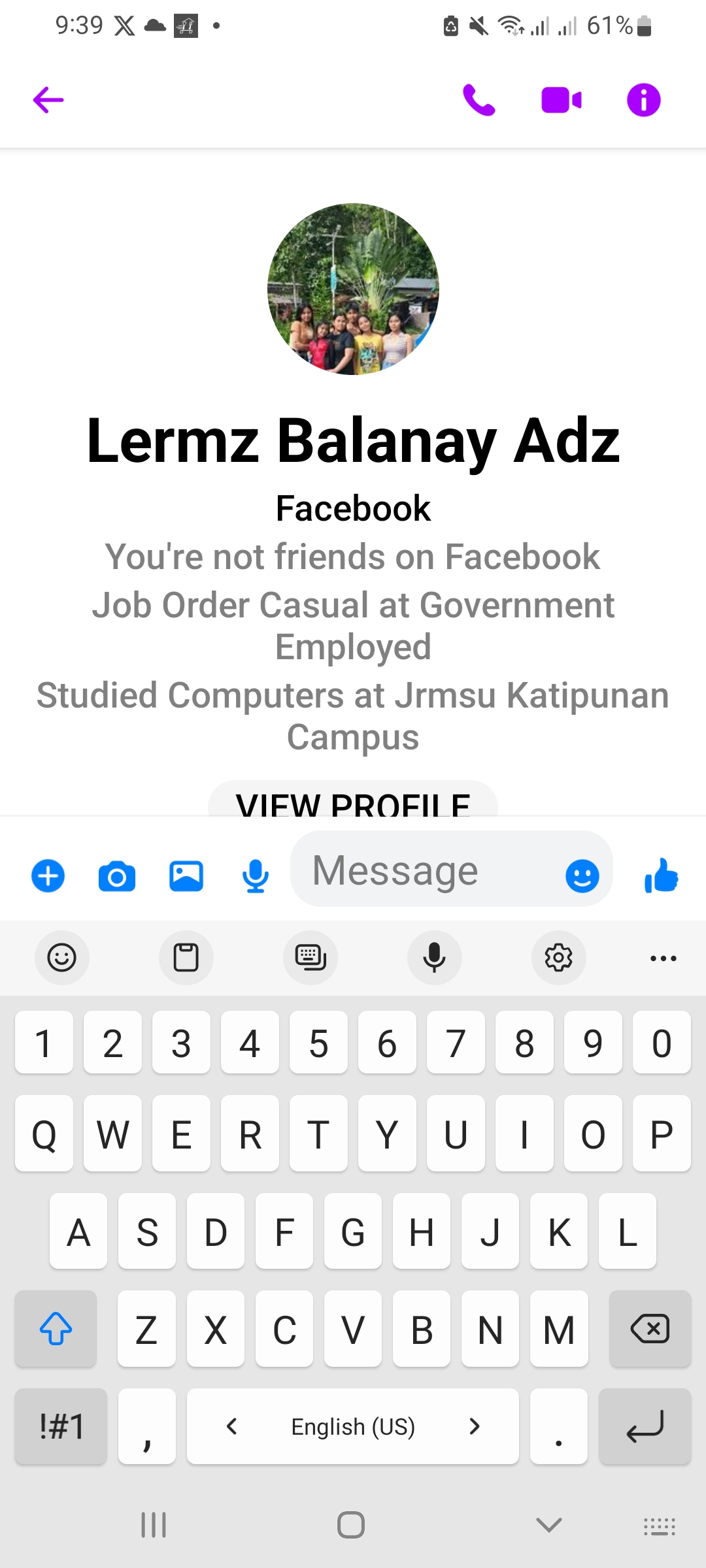This screenshot has height=1568, width=706.
Task: Tap the keyboard backspace key
Action: click(650, 1328)
